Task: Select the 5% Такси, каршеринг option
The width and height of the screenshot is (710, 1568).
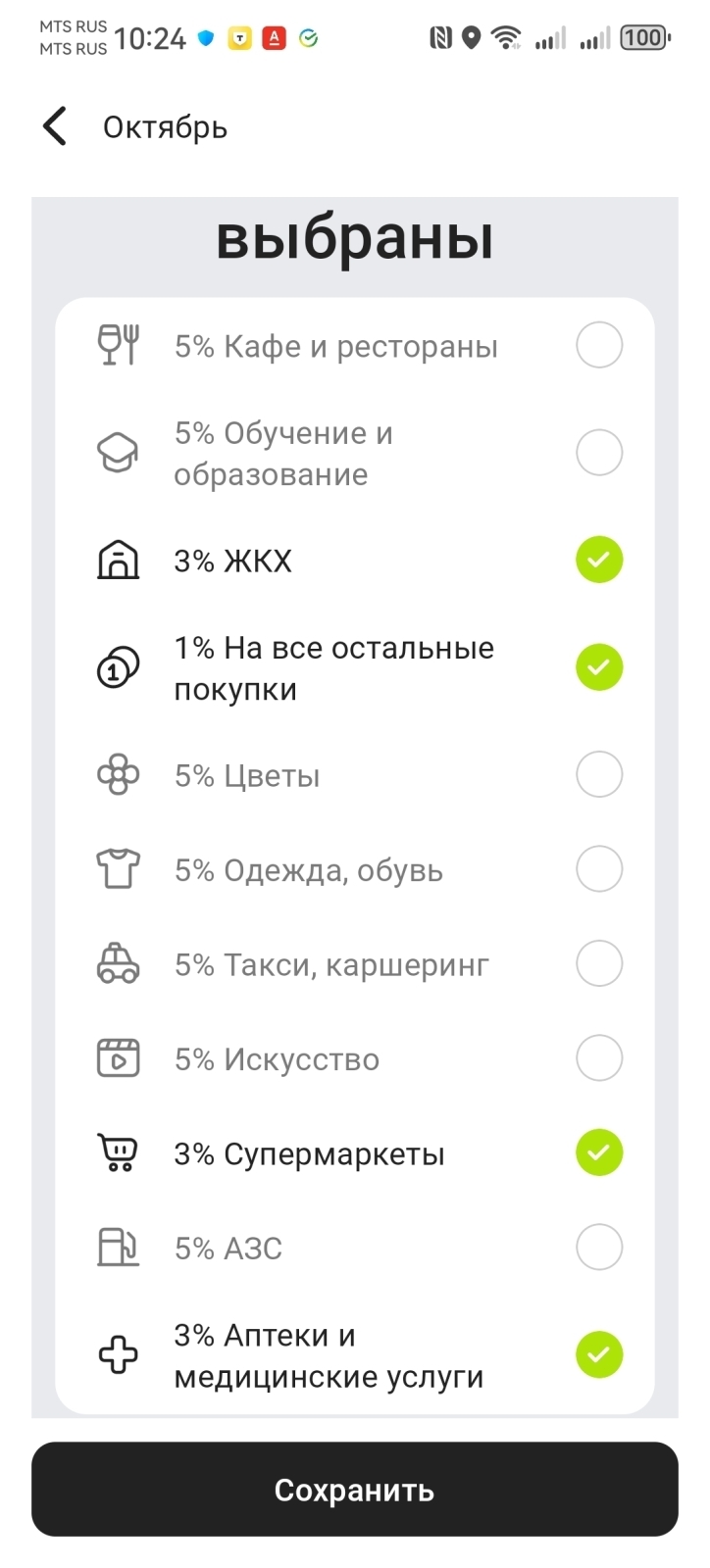Action: coord(599,963)
